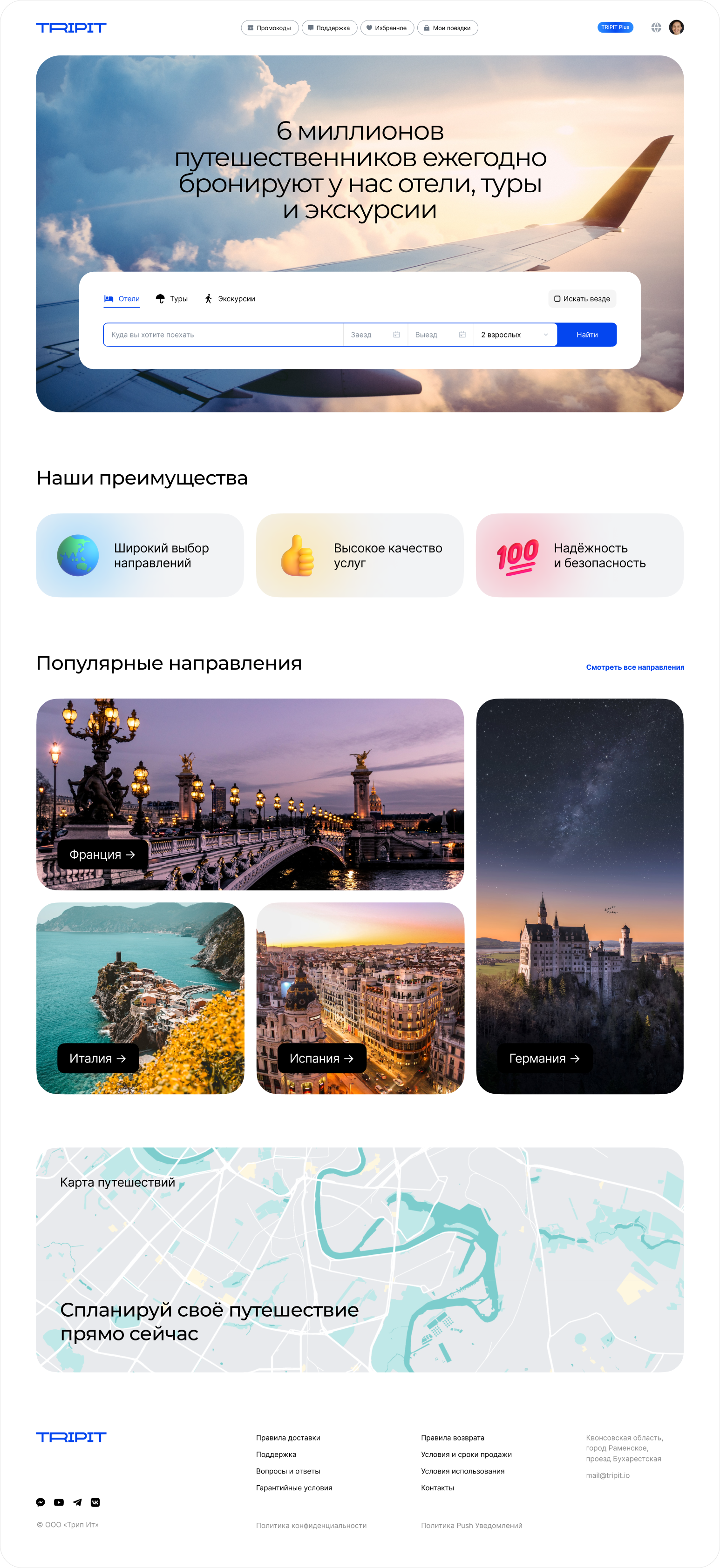The image size is (720, 1568).
Task: Focus the Куда вы хотите поехать field
Action: (x=223, y=335)
